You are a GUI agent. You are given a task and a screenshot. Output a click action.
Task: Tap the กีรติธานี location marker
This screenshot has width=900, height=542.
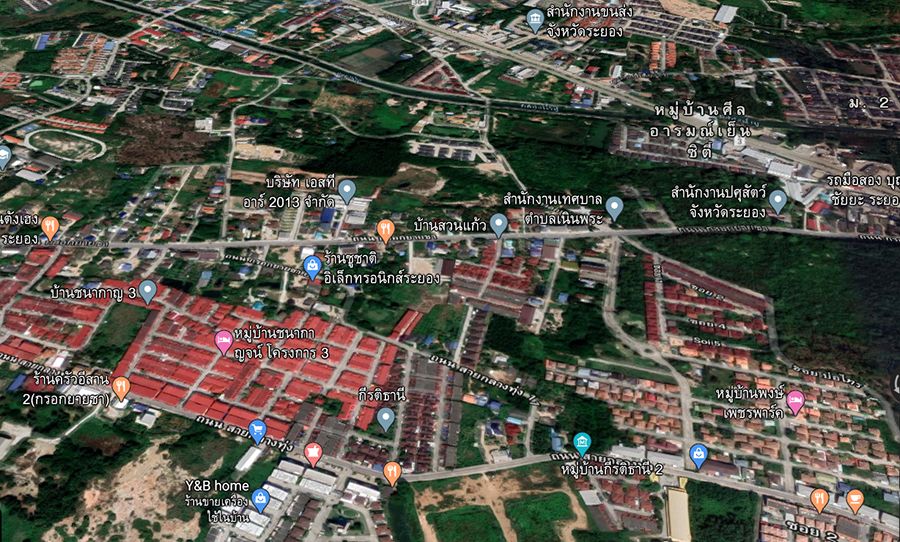coord(386,418)
